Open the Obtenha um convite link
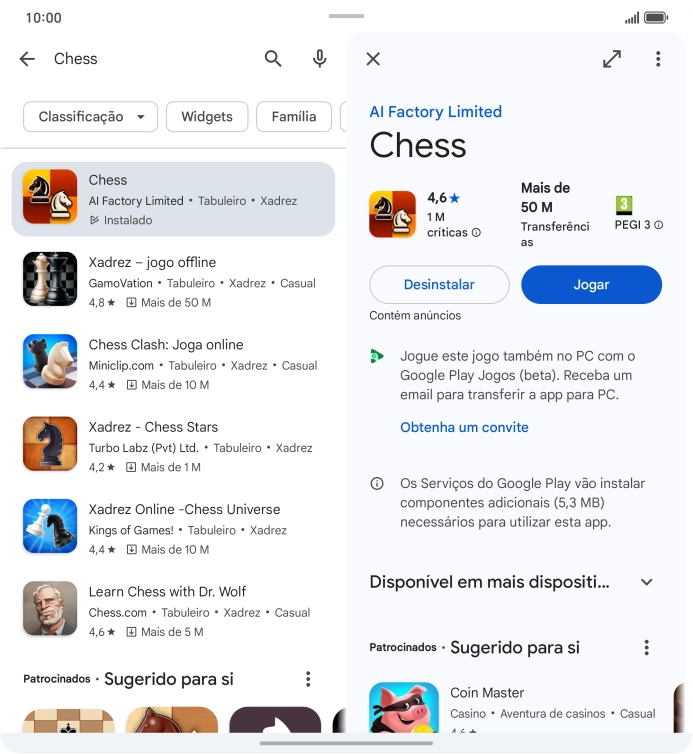Screen dimensions: 693x754 [x=464, y=427]
